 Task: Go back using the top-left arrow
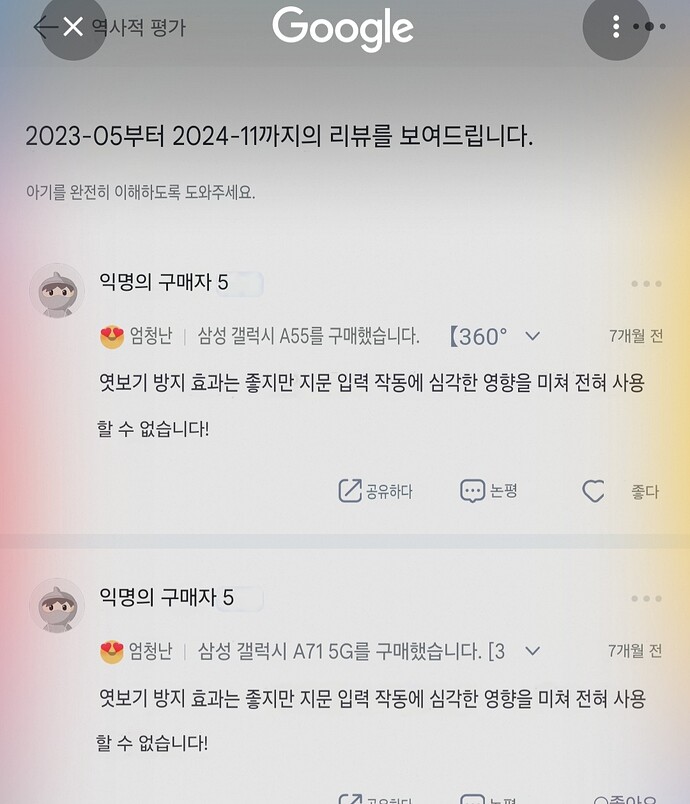click(43, 27)
